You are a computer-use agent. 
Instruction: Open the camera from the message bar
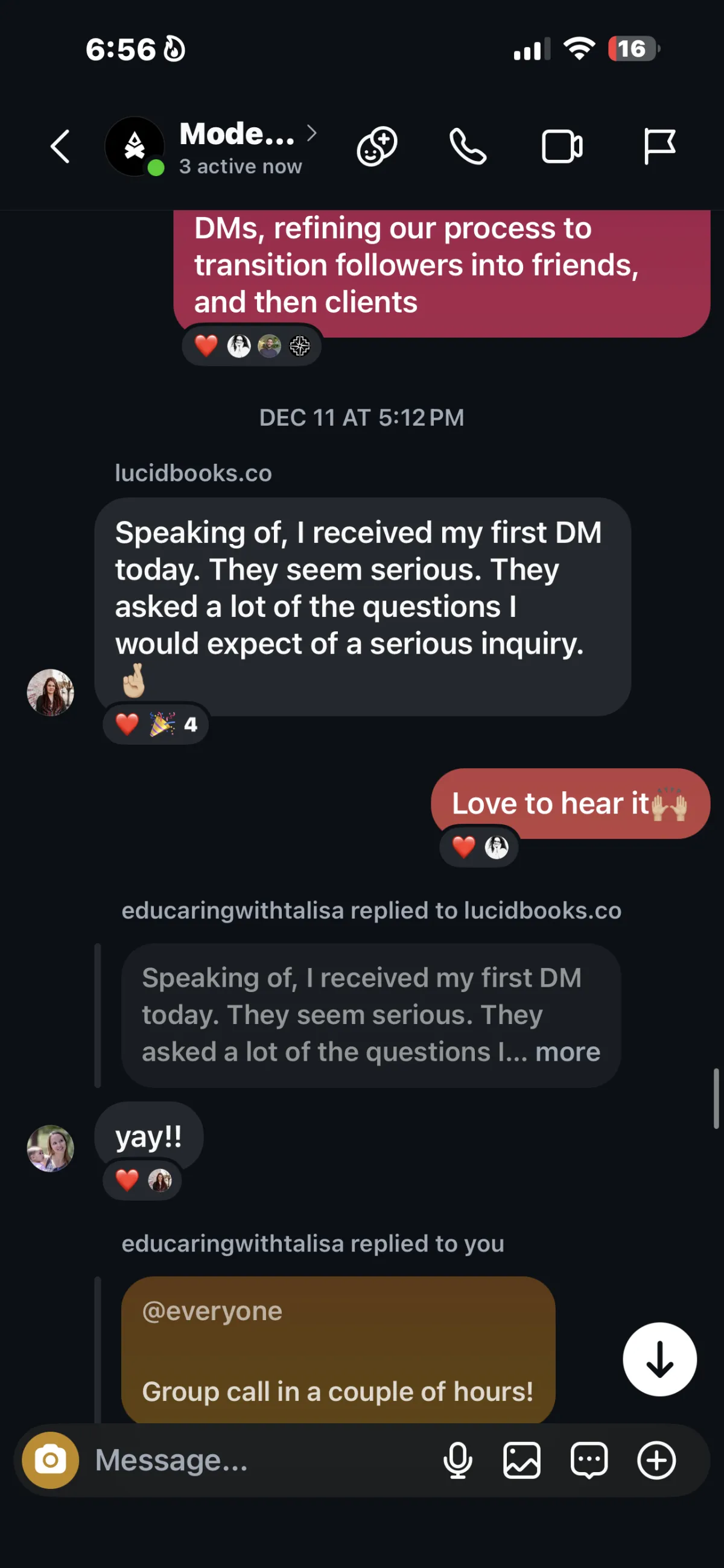[51, 1460]
